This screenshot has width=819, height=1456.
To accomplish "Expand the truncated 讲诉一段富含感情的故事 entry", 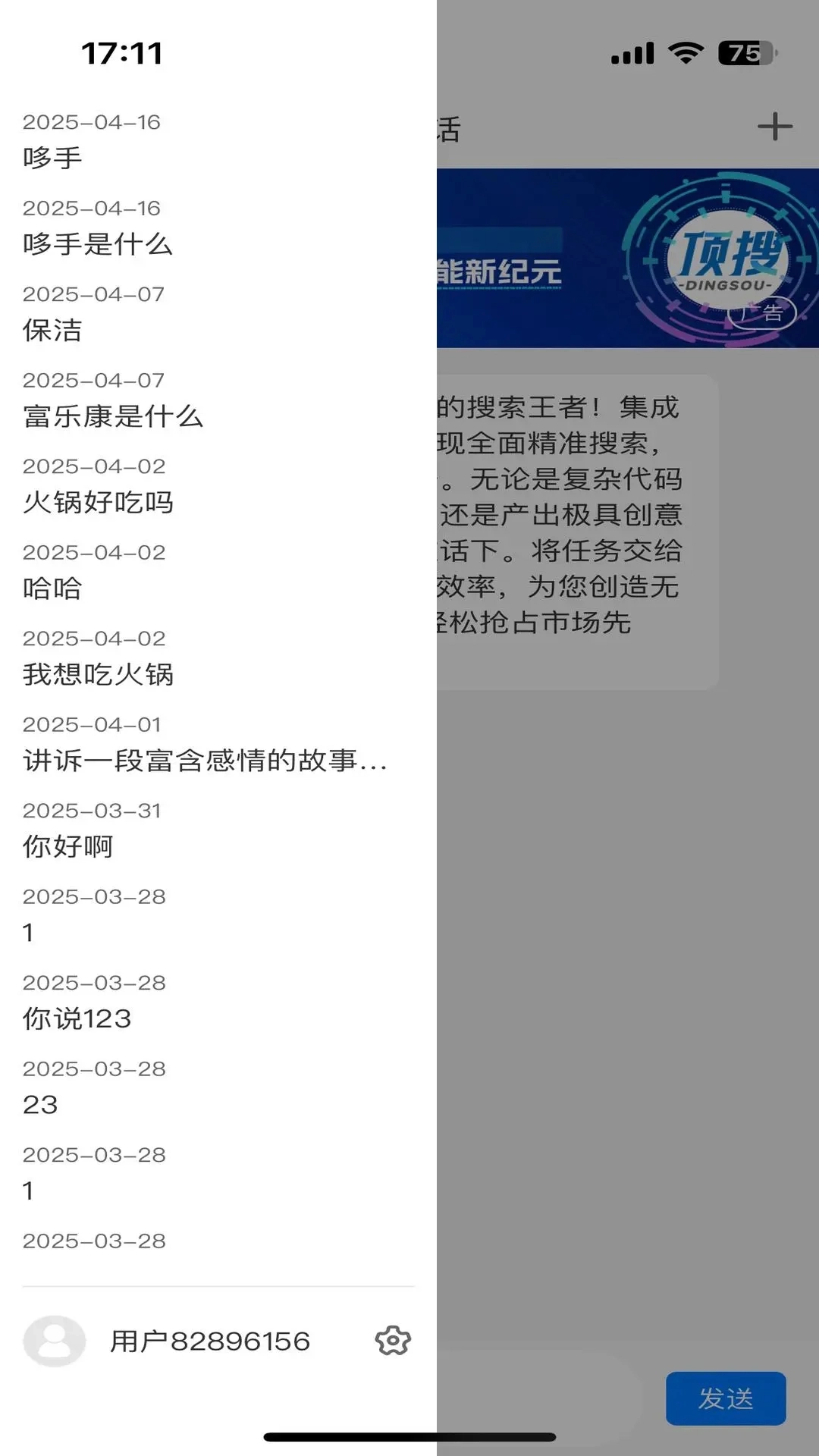I will click(x=205, y=761).
